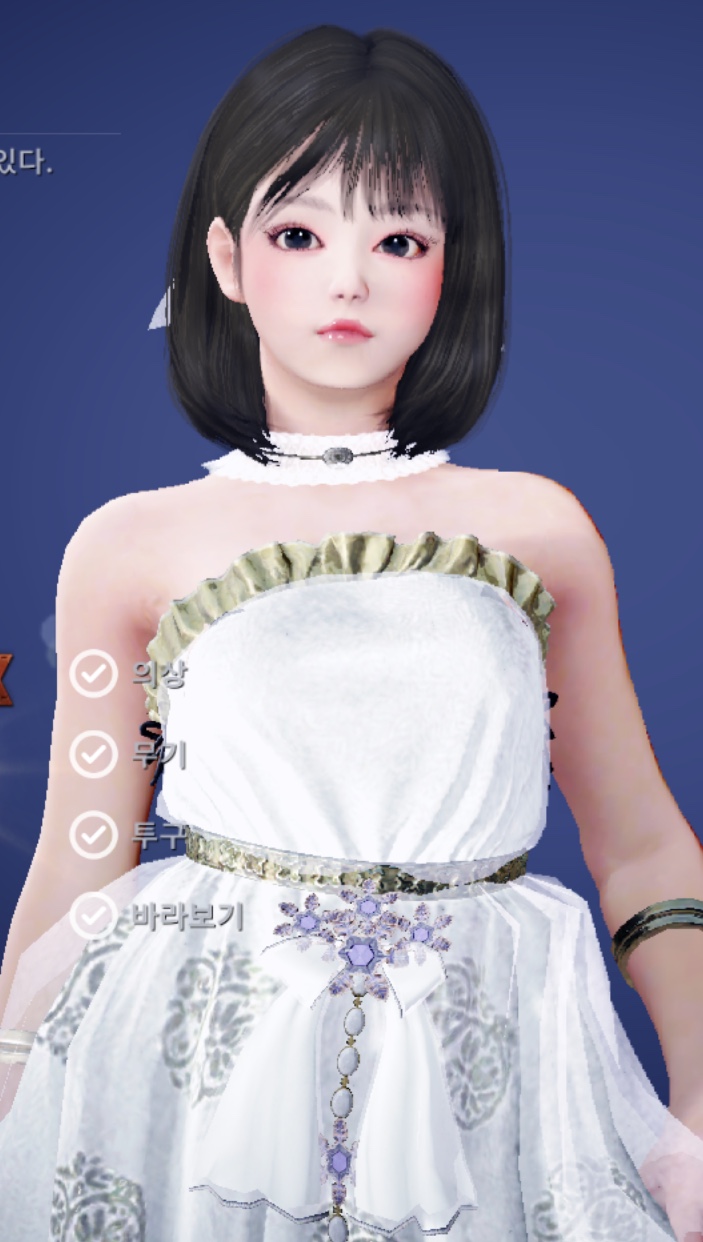Viewport: 703px width, 1242px height.
Task: Toggle the 투구 helmet checkbox
Action: pos(93,834)
